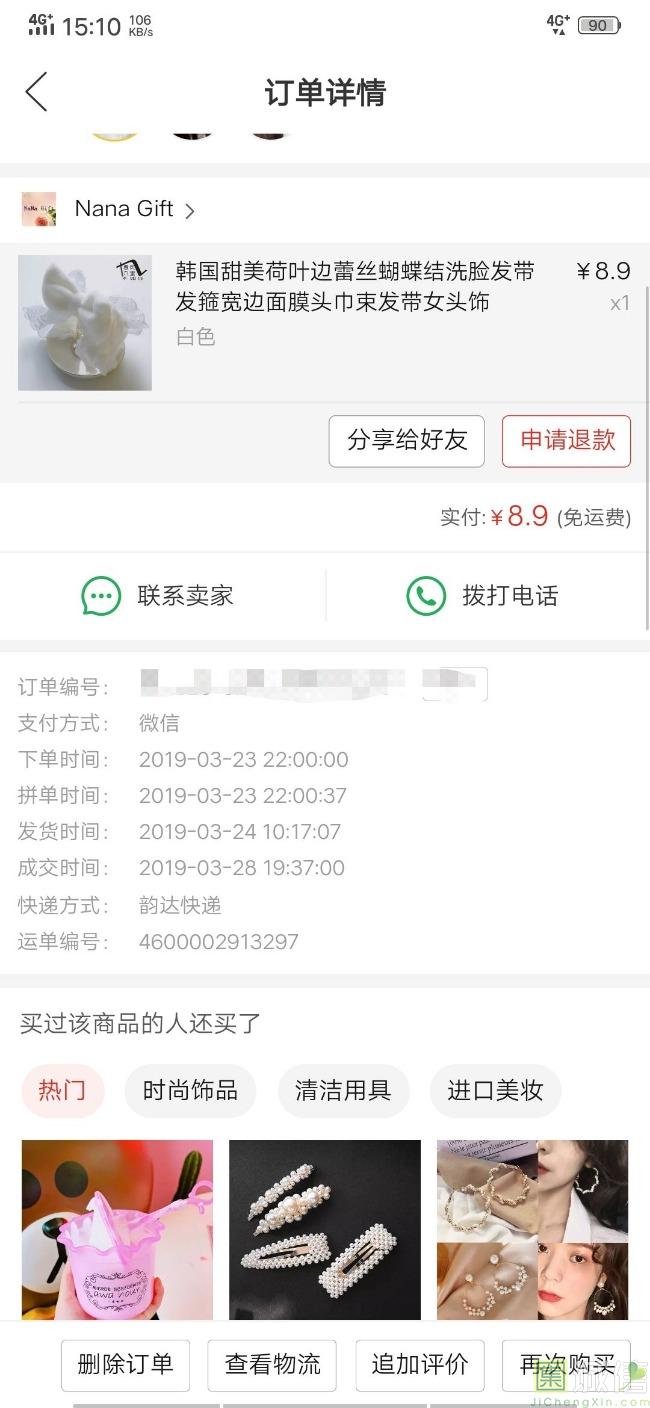This screenshot has height=1408, width=650.
Task: View the pearl hair clips product
Action: pos(325,1230)
